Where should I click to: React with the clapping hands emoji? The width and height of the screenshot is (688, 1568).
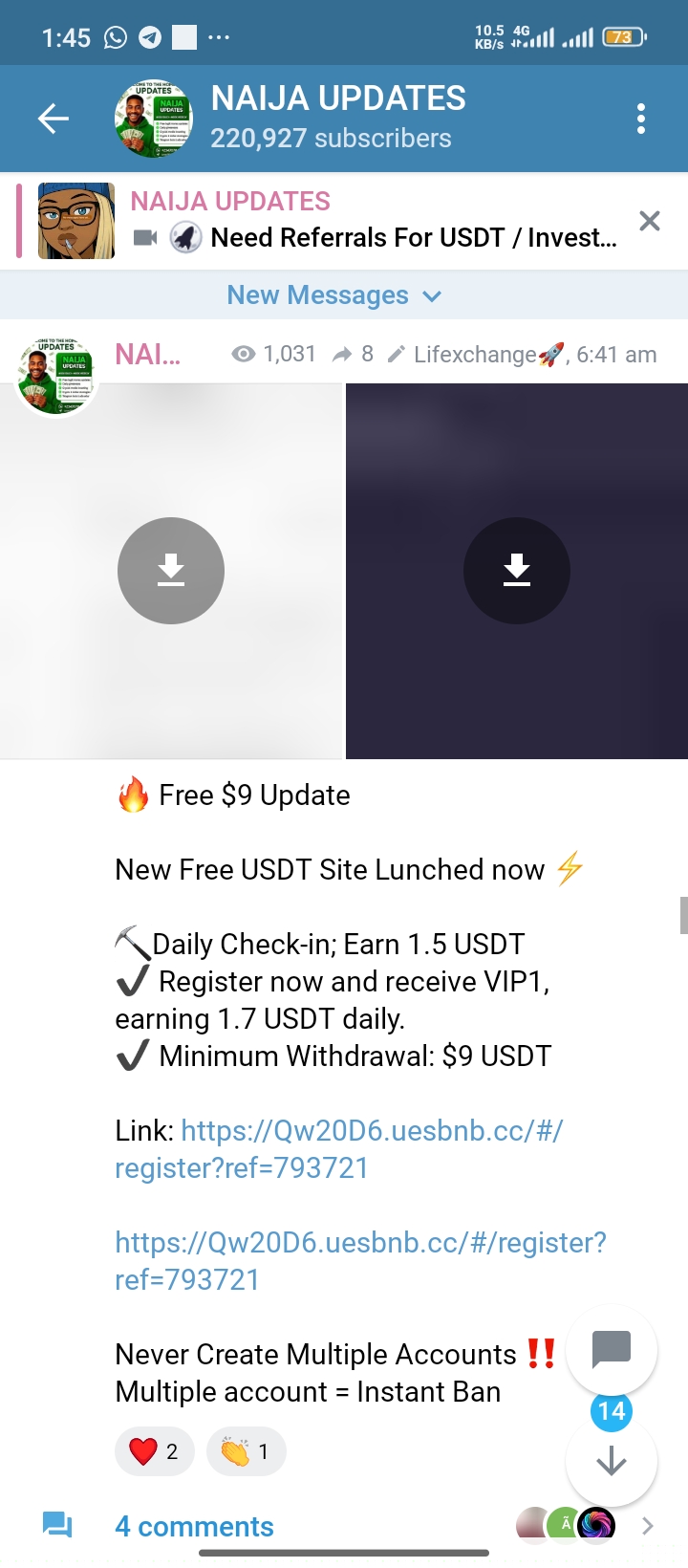(246, 1451)
